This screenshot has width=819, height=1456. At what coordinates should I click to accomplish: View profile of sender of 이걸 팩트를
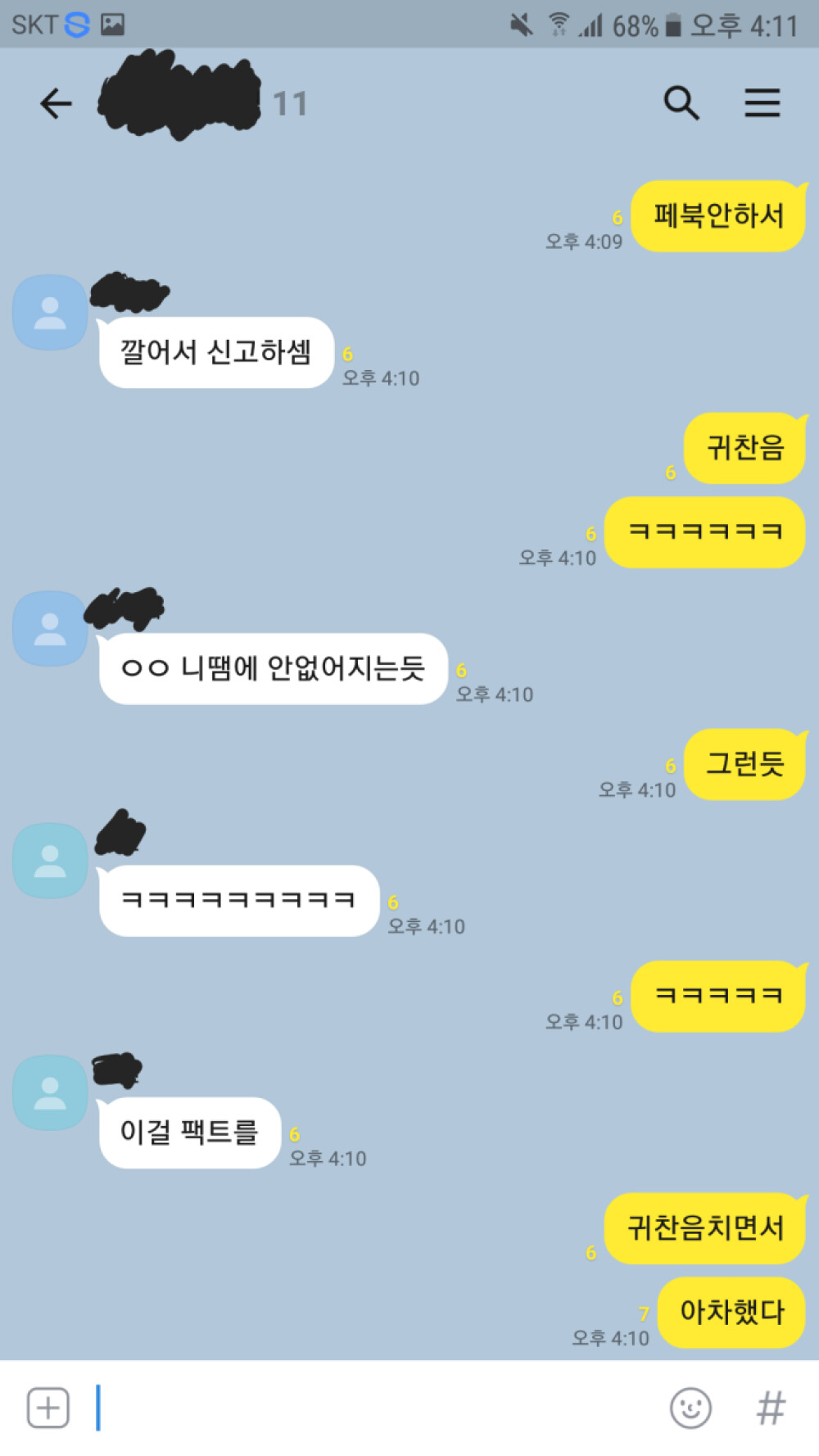(x=50, y=1093)
